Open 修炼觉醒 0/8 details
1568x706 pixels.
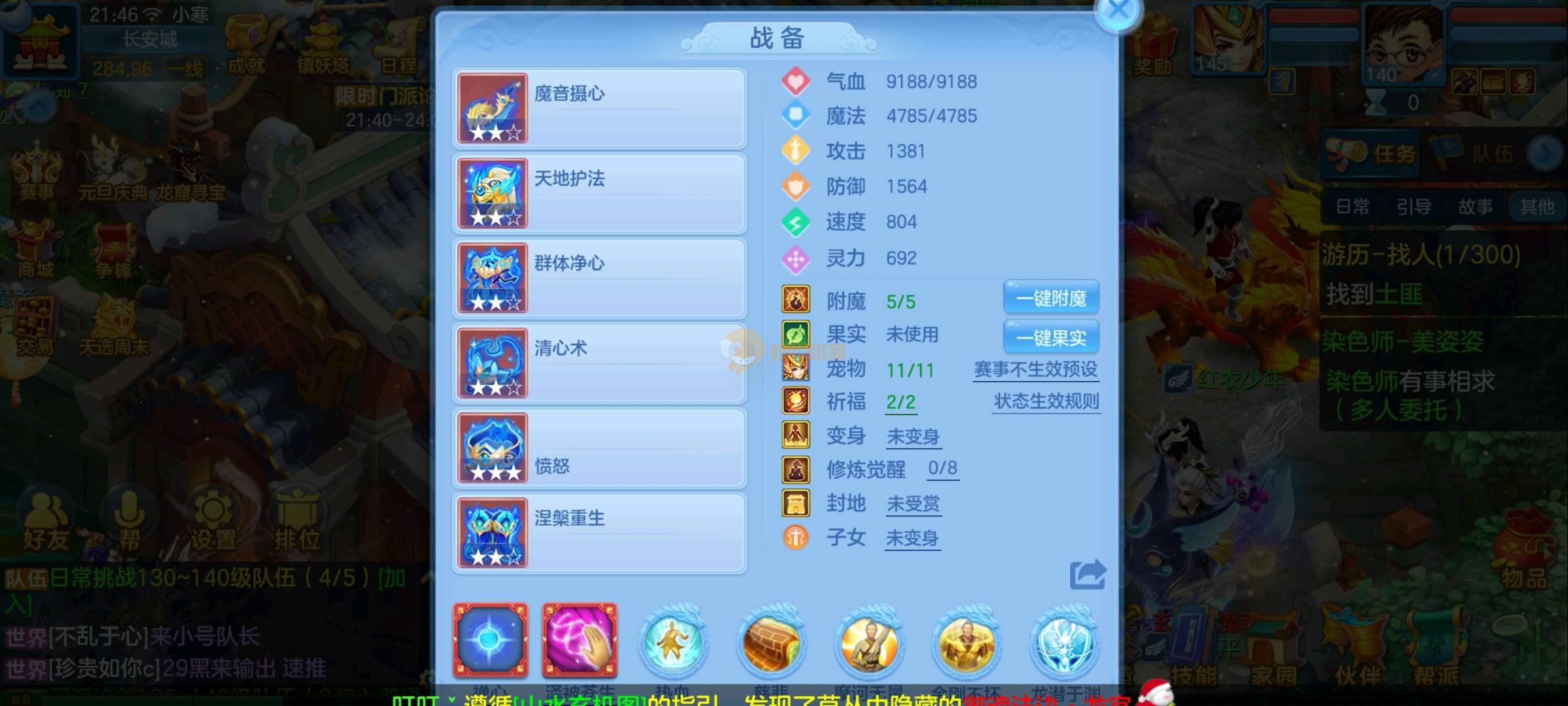click(943, 469)
